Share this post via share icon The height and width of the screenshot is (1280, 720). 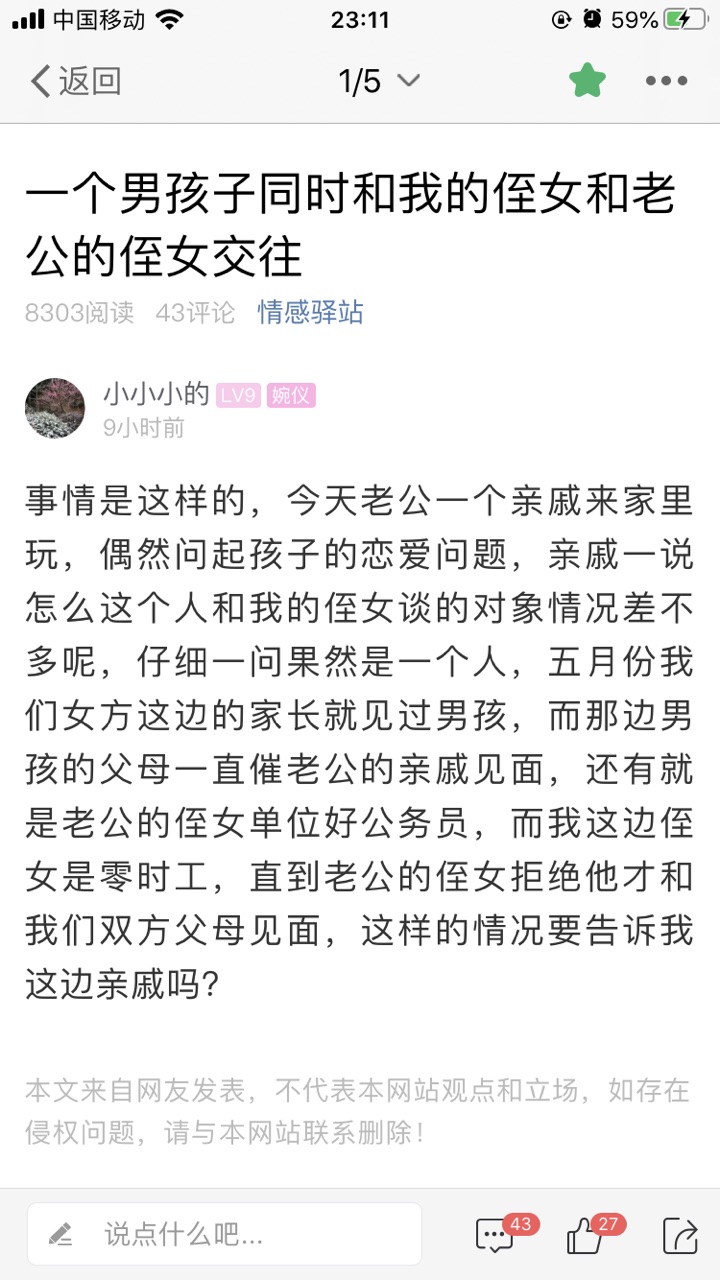click(x=679, y=1236)
